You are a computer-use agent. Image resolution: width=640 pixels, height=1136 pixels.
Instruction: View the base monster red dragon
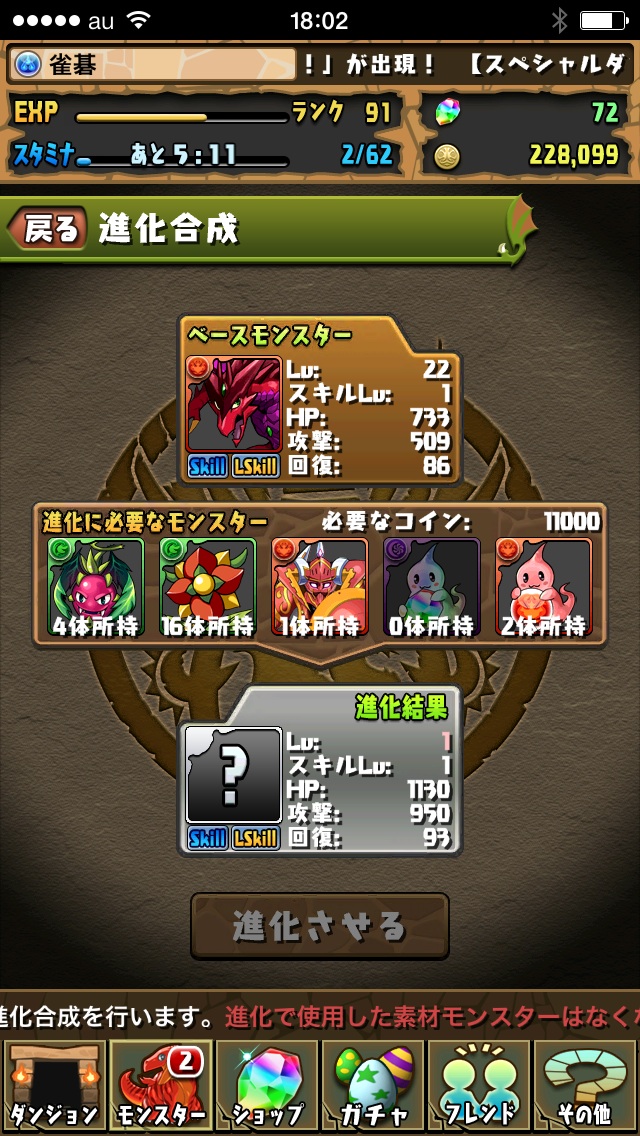click(x=234, y=404)
